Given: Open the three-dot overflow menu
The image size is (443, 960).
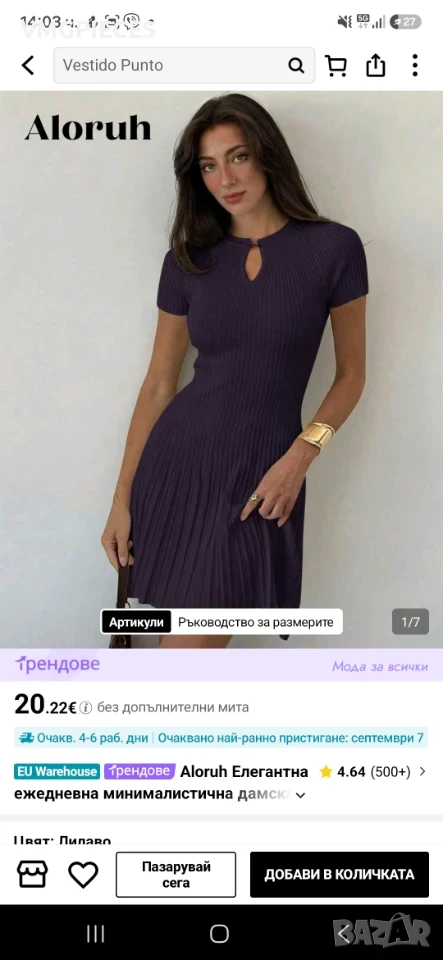Looking at the screenshot, I should tap(415, 65).
